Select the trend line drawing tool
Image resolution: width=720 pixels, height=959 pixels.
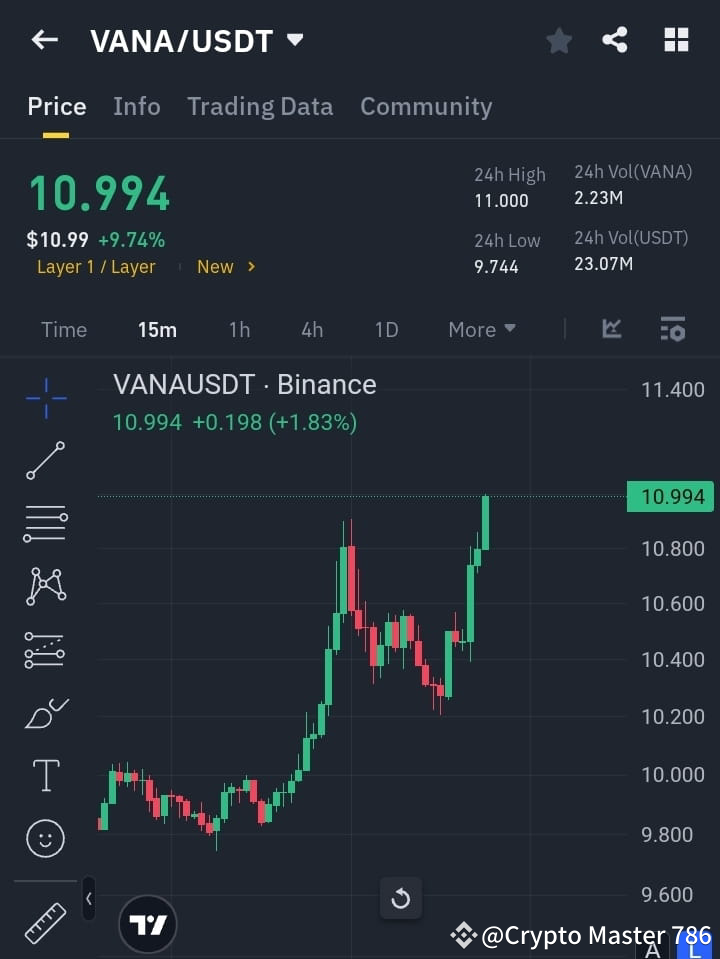pos(45,461)
